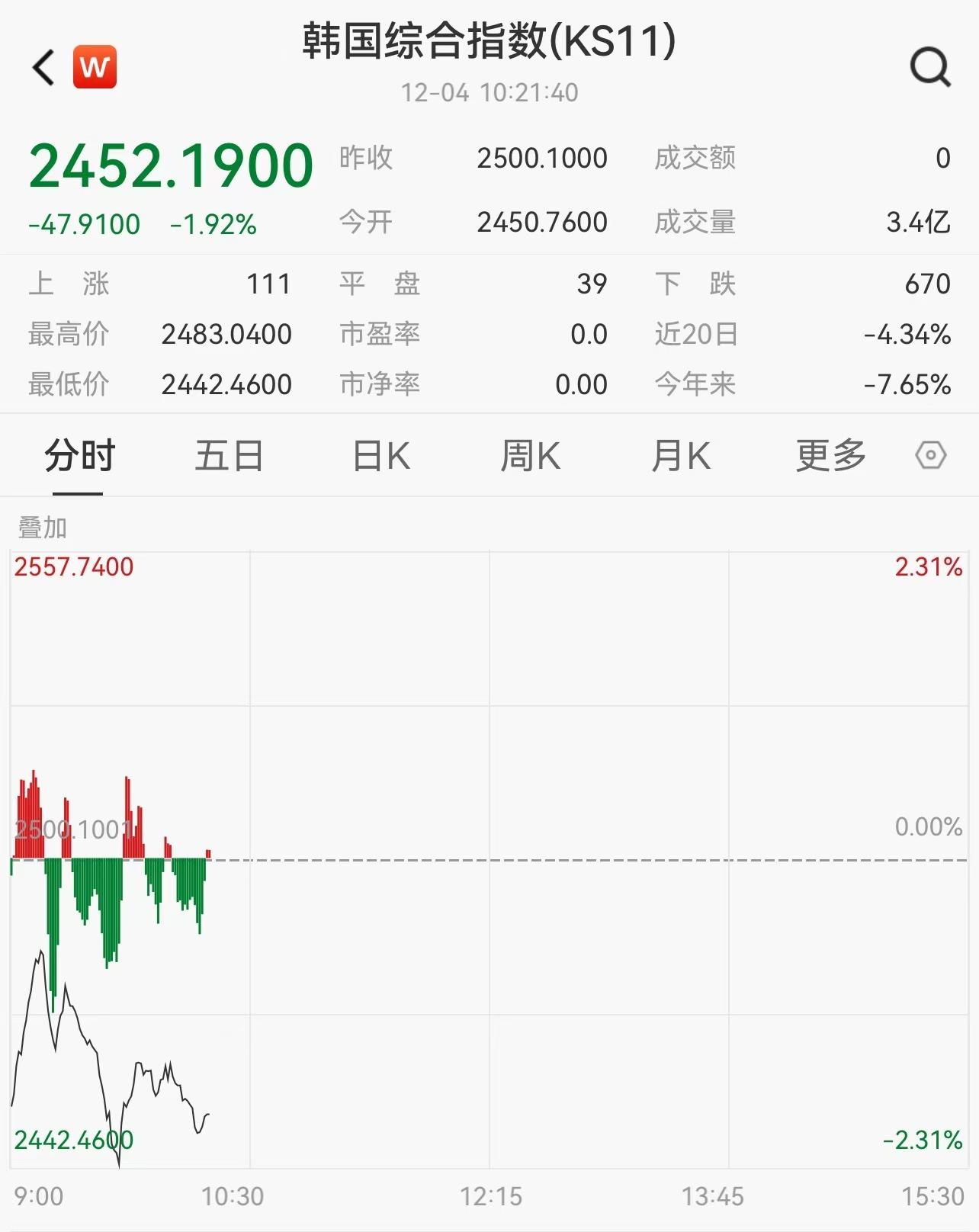
Task: Go back with the top-left arrow
Action: [43, 68]
